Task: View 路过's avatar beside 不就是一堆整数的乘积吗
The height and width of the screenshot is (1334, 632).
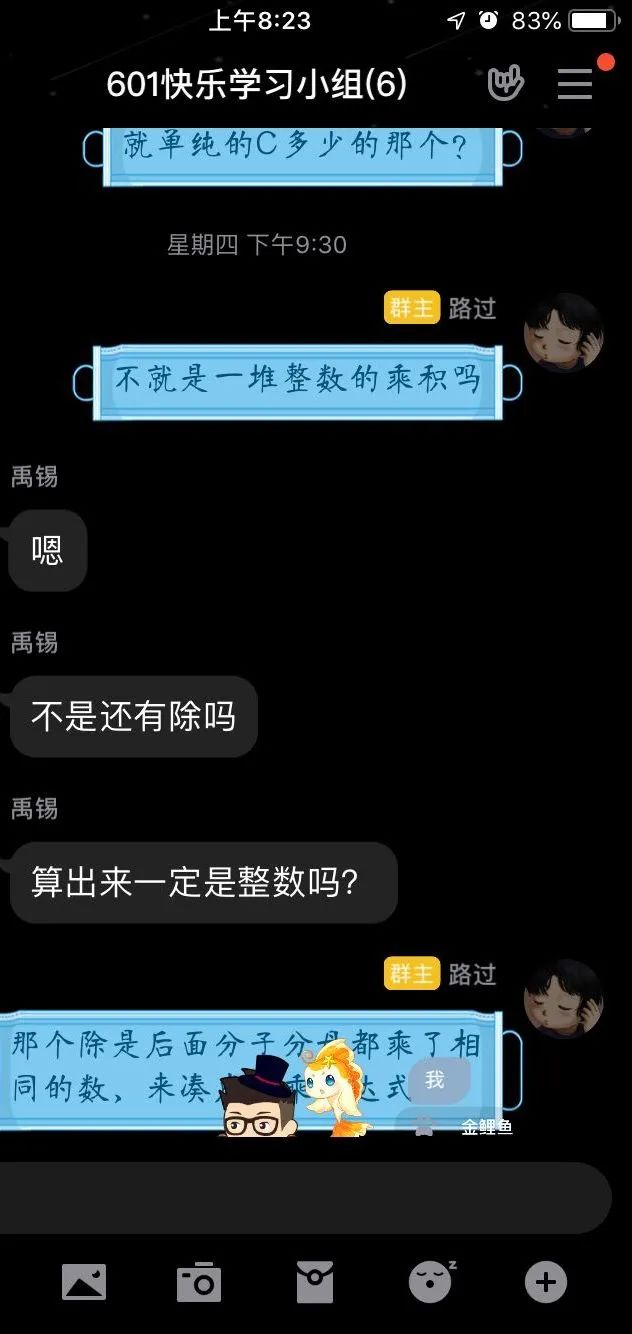Action: (x=563, y=332)
